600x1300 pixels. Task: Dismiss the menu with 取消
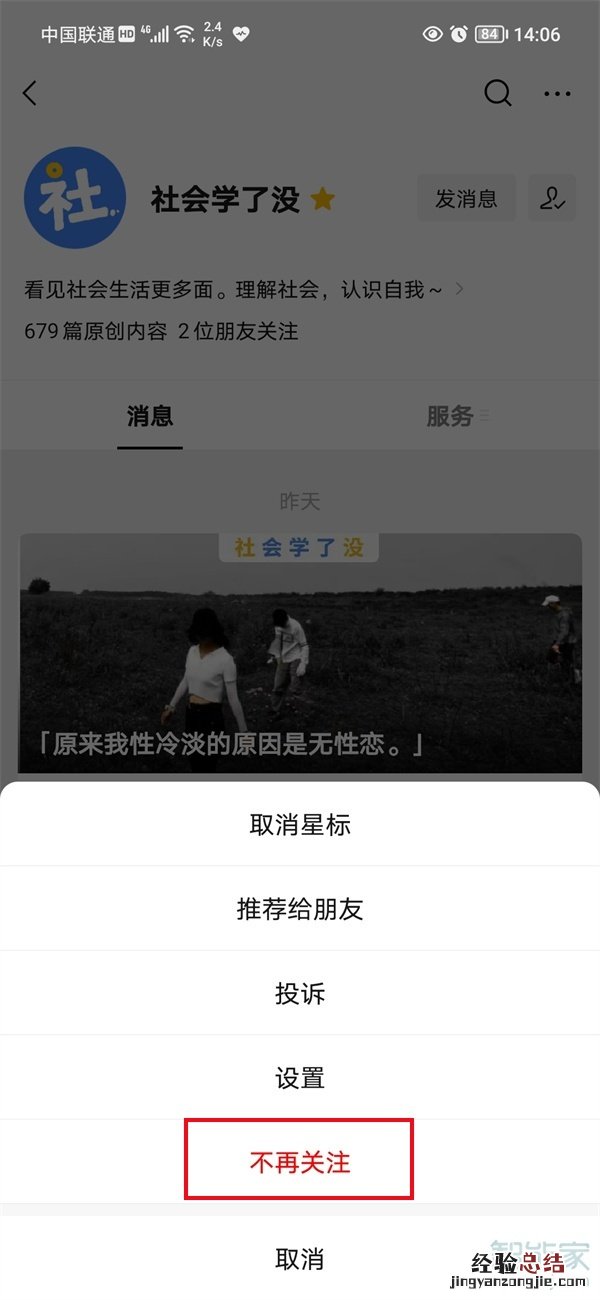coord(300,1258)
